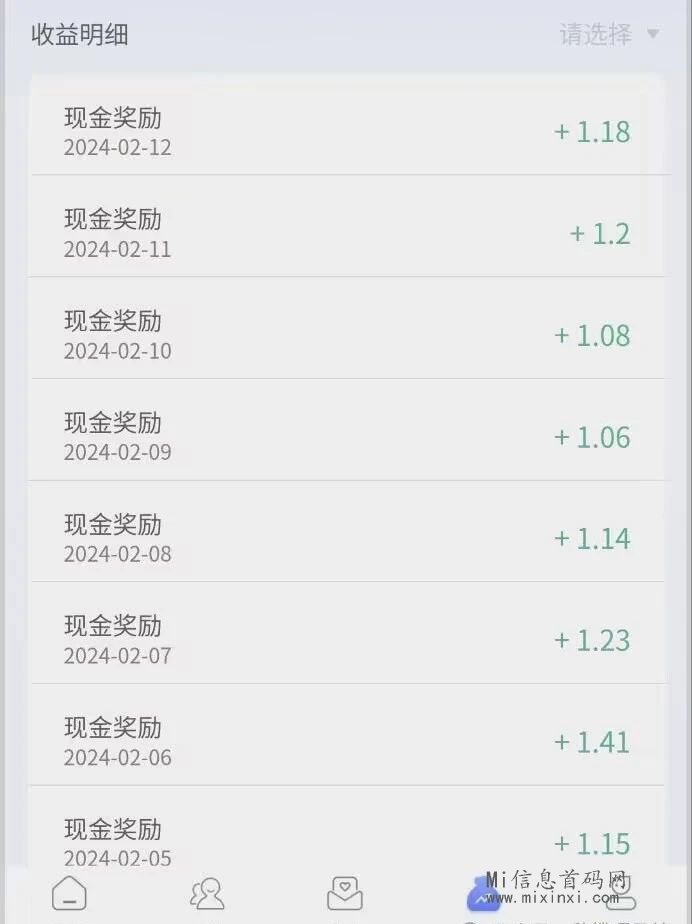Switch to the heart envelope tab

pos(345,892)
